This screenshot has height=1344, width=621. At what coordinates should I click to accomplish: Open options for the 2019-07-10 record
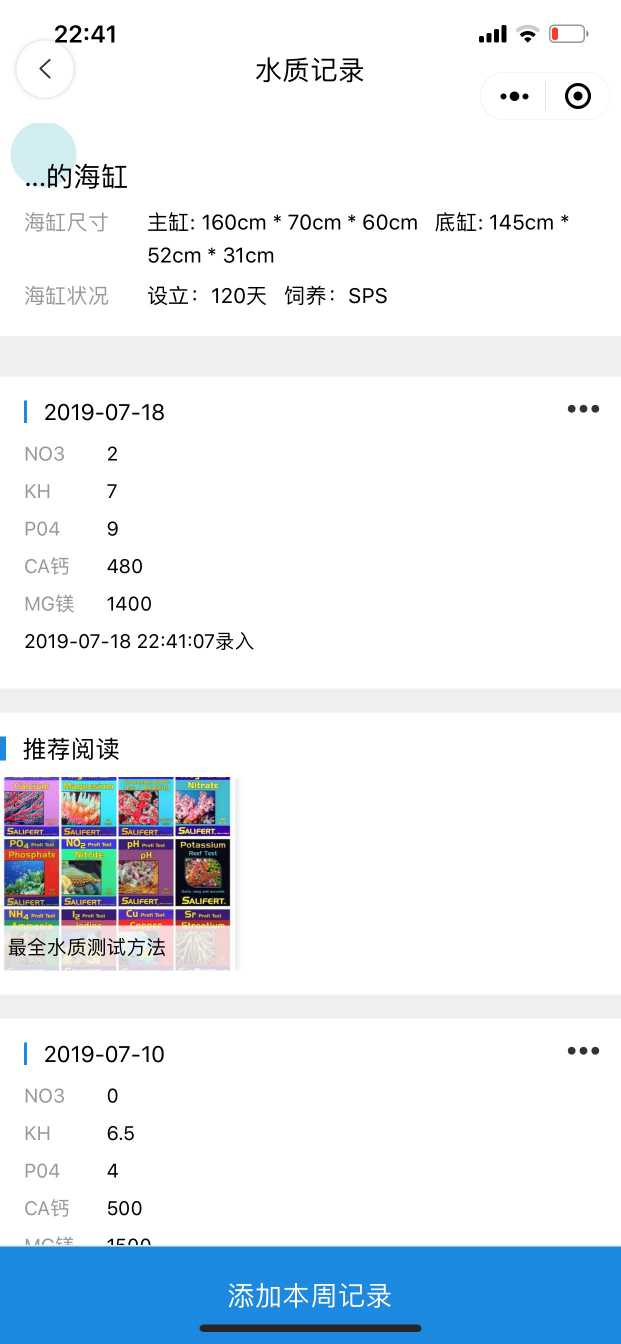[583, 1051]
